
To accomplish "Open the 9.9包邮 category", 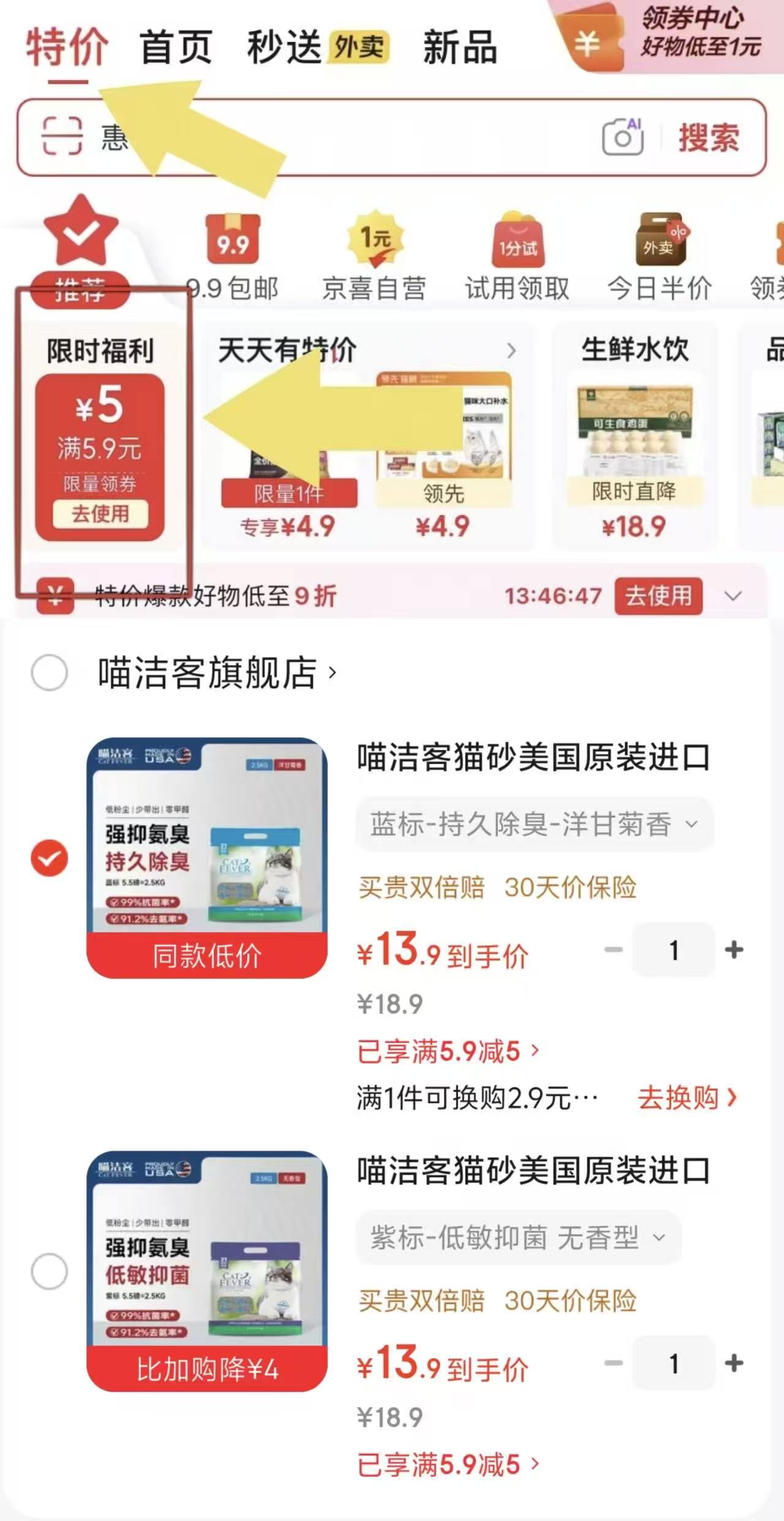I will [x=232, y=257].
